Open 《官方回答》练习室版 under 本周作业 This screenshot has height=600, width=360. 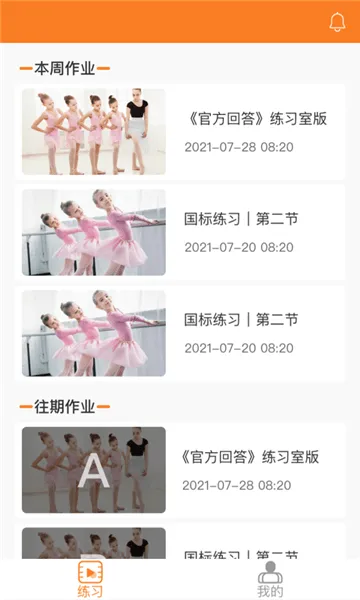pos(180,132)
